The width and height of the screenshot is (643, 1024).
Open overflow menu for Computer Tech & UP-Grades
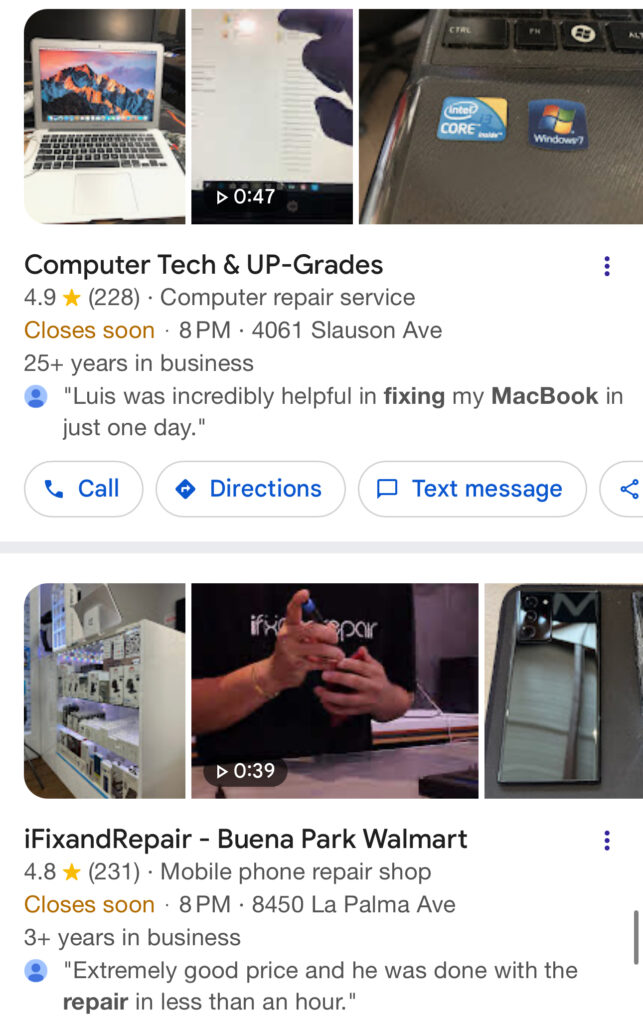coord(607,266)
